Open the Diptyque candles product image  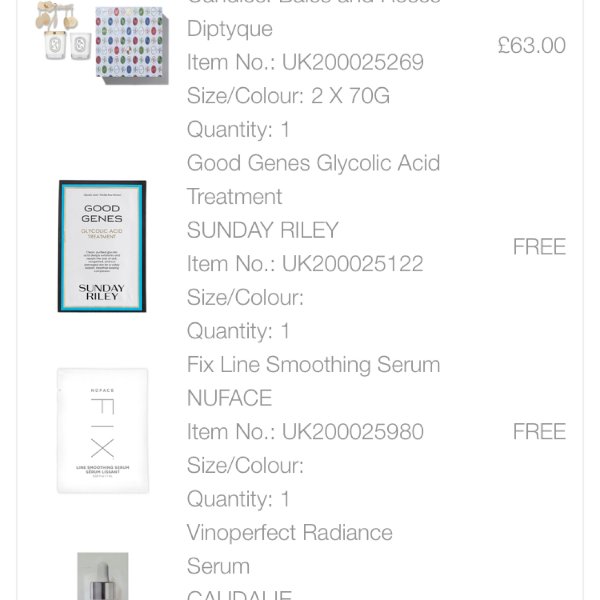(x=102, y=42)
